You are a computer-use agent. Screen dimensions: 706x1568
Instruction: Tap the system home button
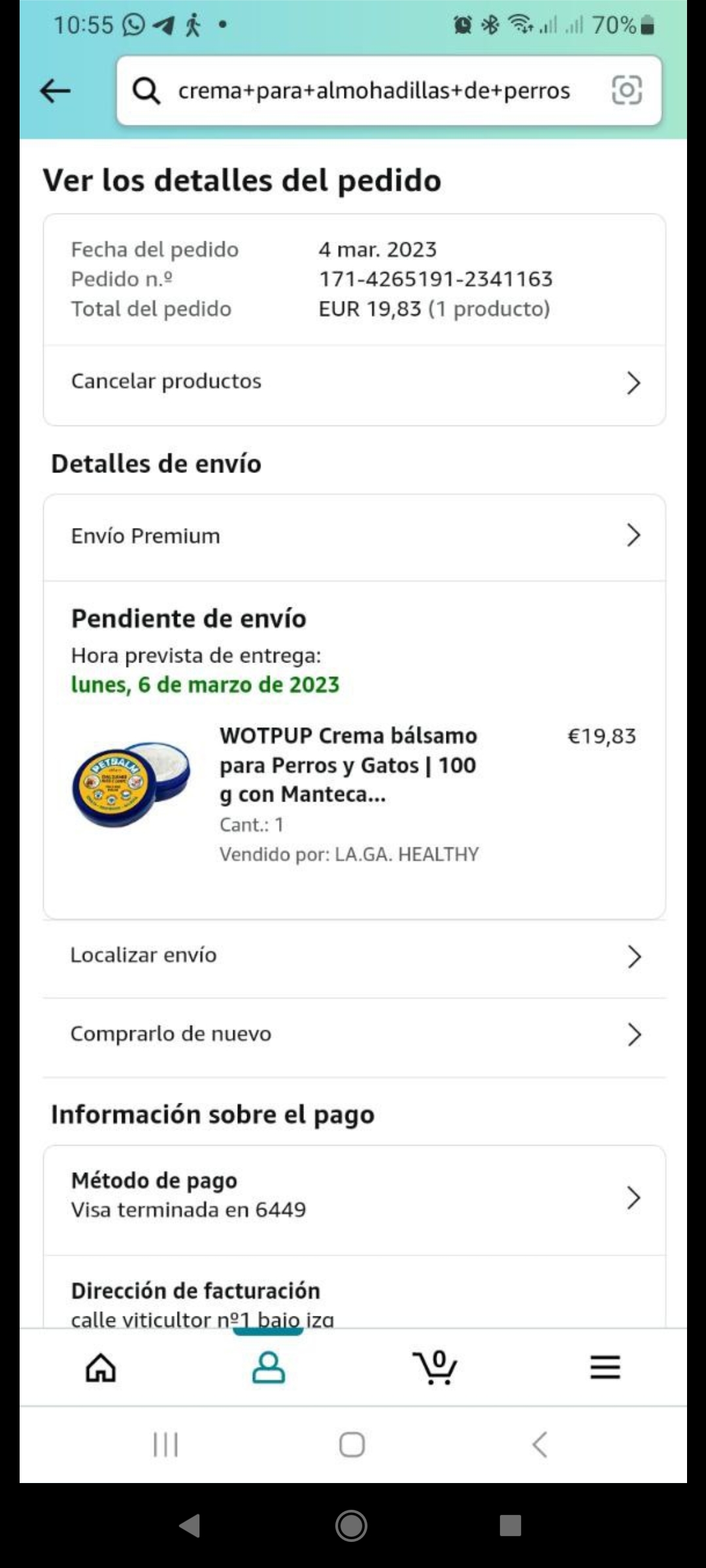pos(352,1445)
